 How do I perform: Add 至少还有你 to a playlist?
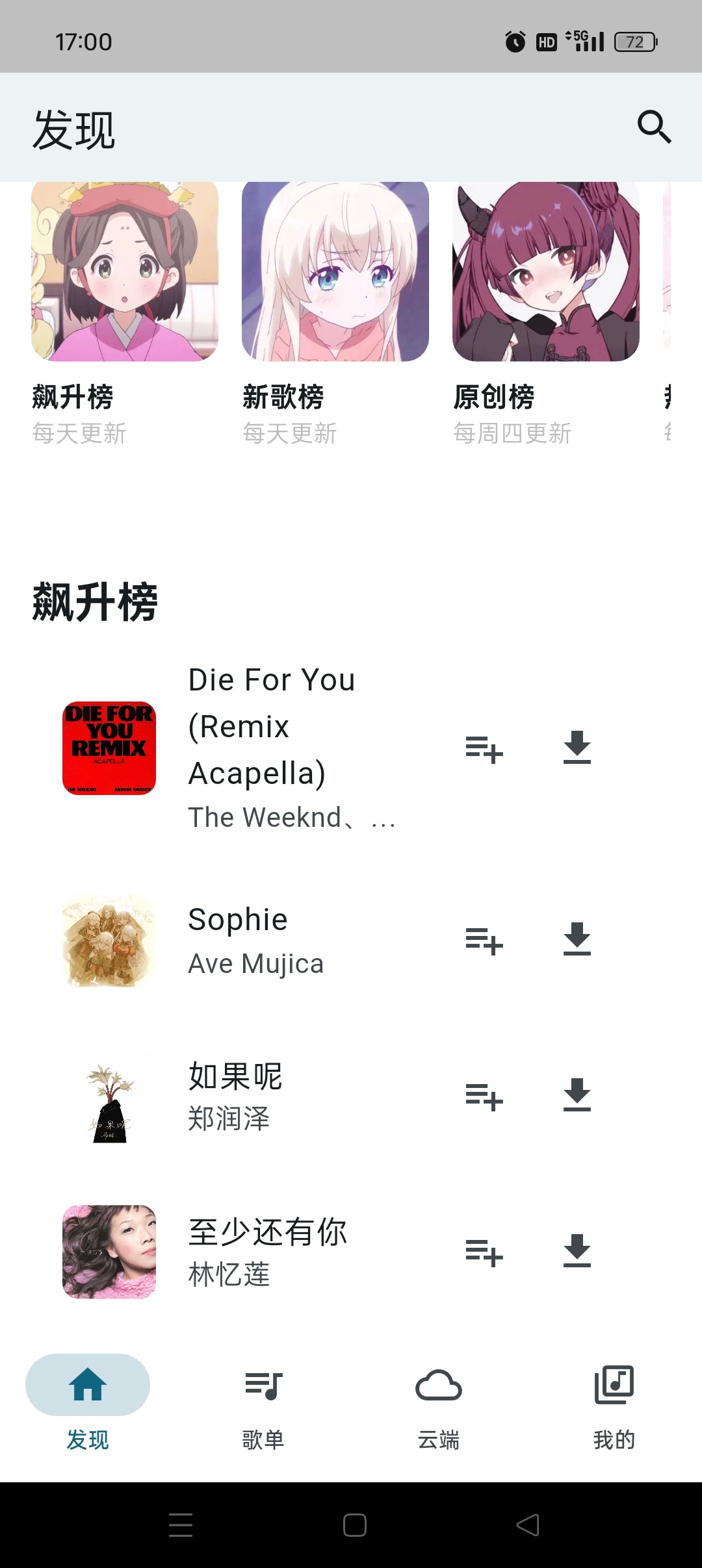(x=484, y=1252)
